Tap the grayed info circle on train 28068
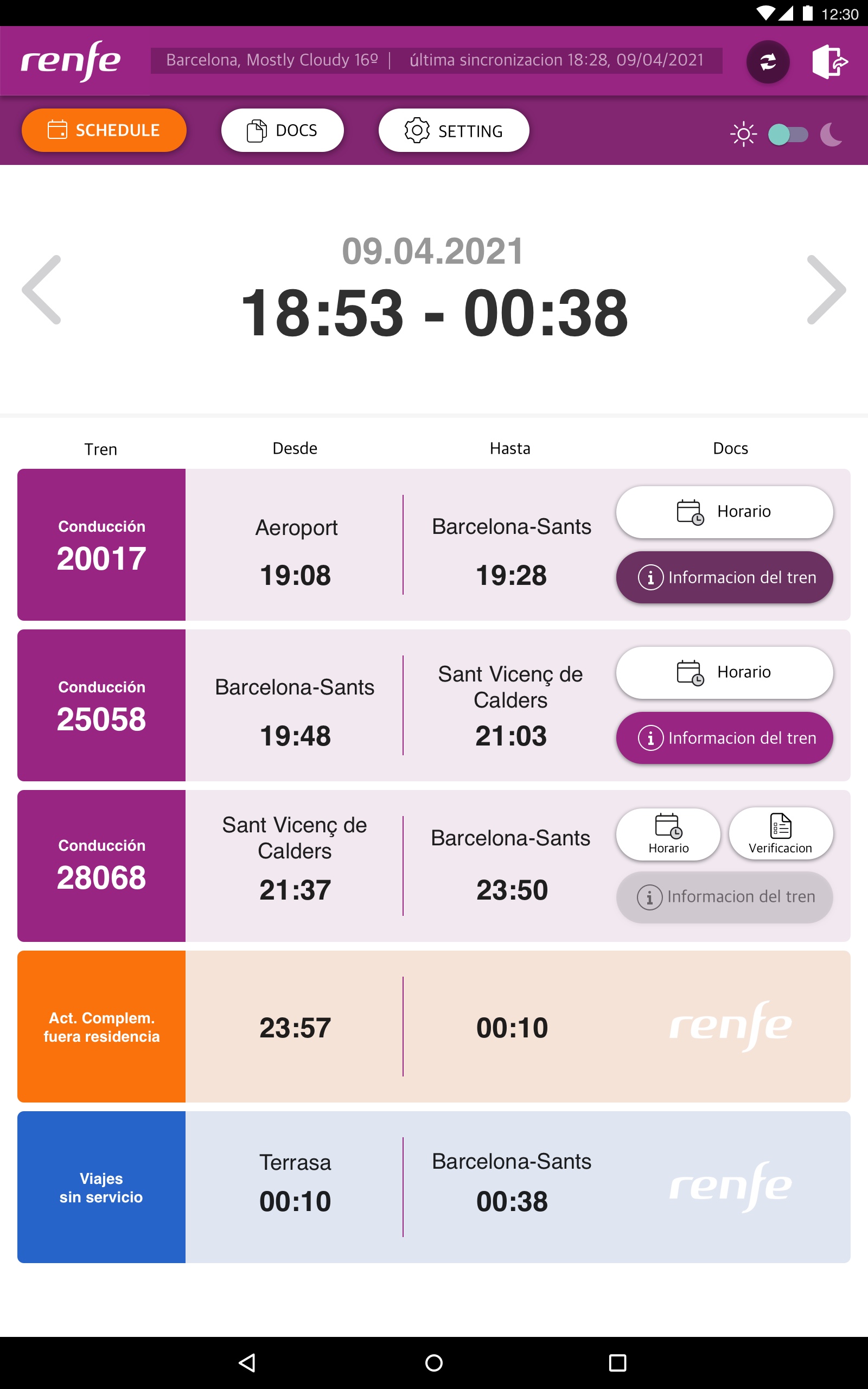868x1389 pixels. tap(650, 896)
